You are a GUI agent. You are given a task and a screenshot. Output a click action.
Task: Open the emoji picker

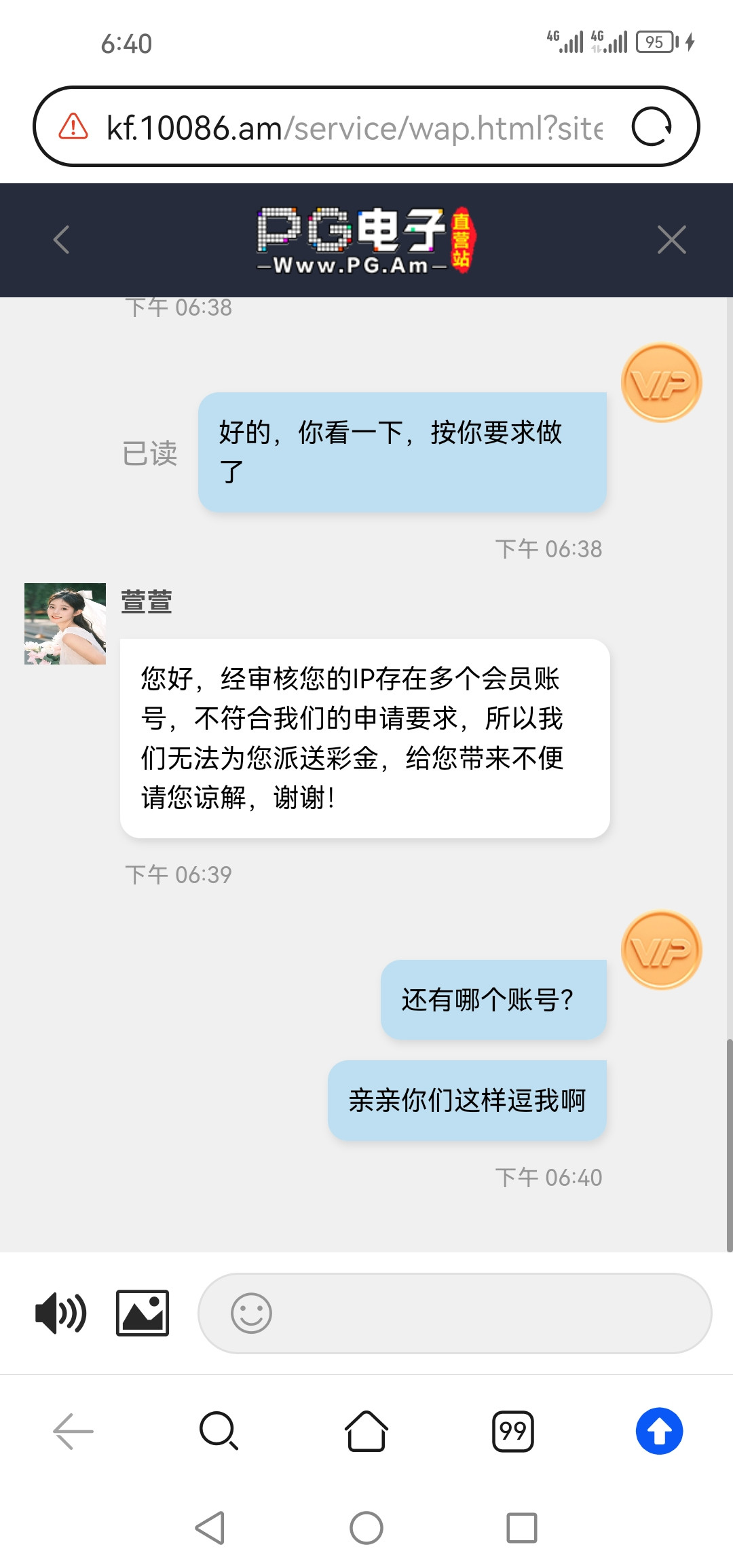point(251,1313)
